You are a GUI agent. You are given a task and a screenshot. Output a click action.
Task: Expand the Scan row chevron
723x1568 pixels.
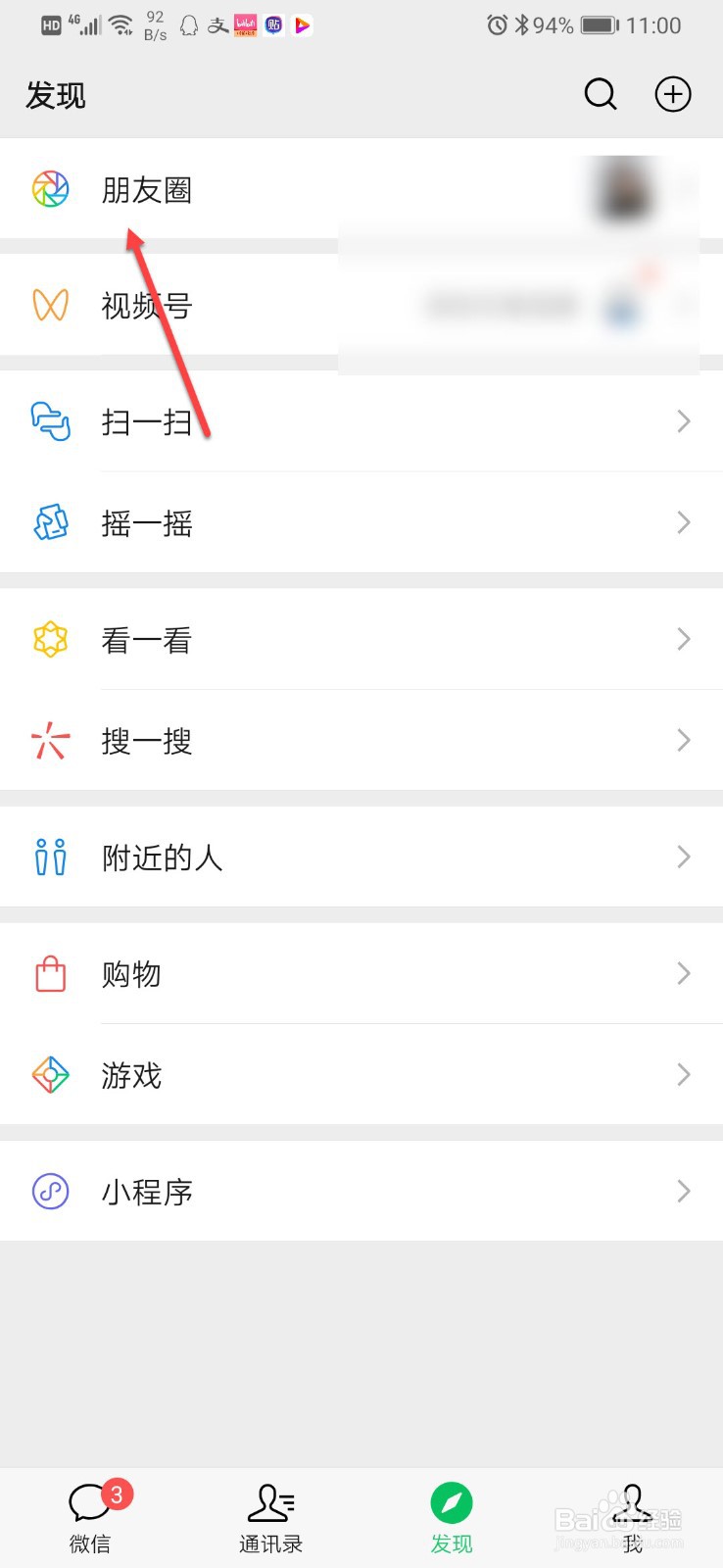(x=684, y=421)
